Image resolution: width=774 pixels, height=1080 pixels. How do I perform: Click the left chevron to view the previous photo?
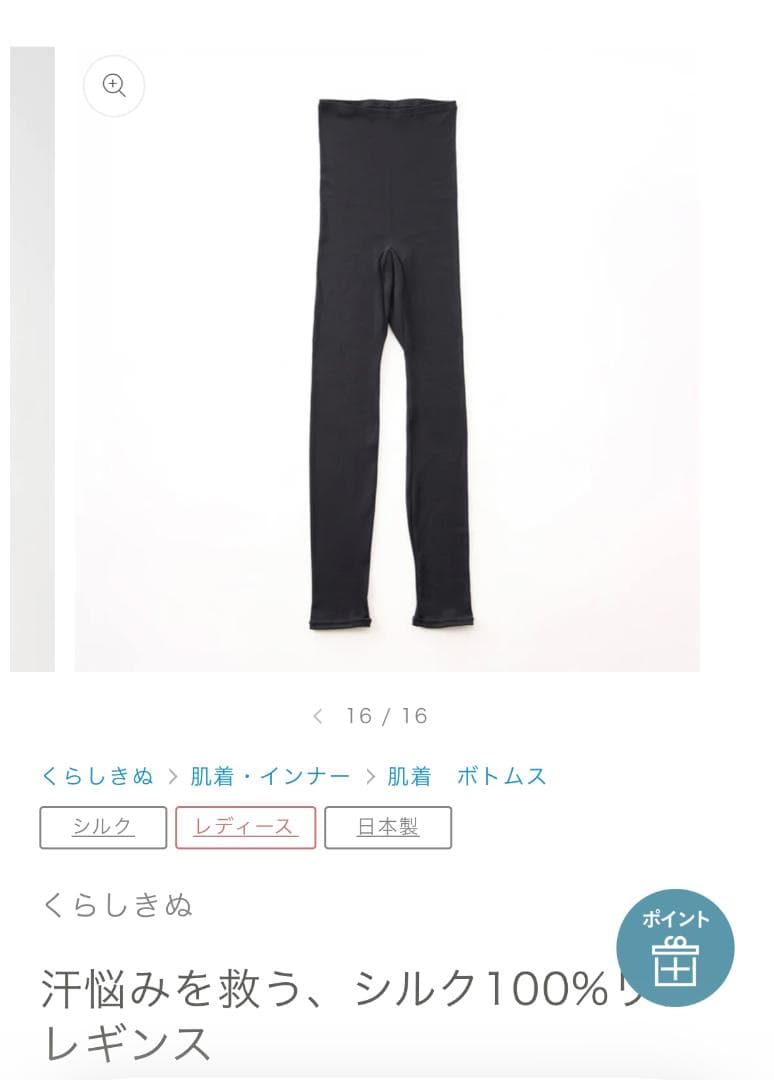click(318, 713)
